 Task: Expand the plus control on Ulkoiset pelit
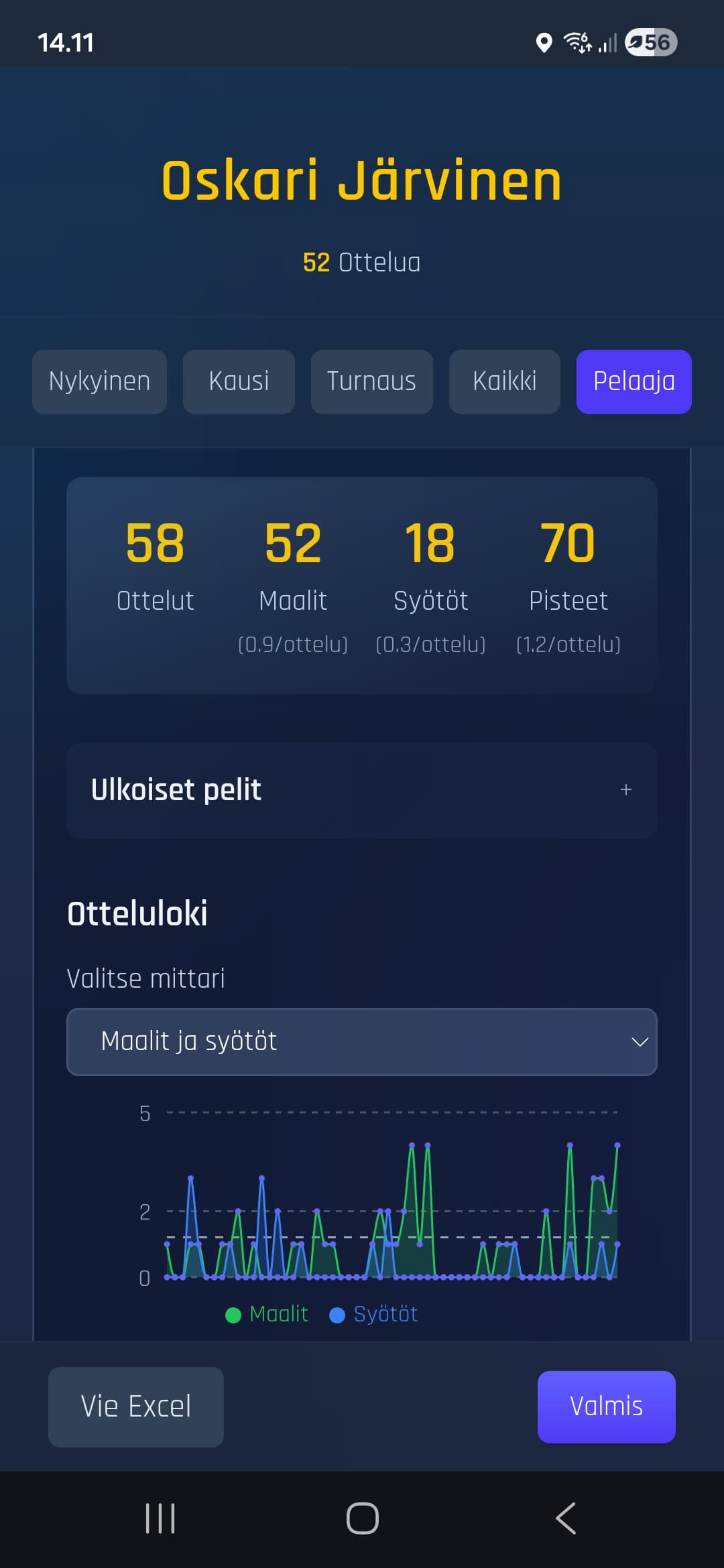click(625, 790)
